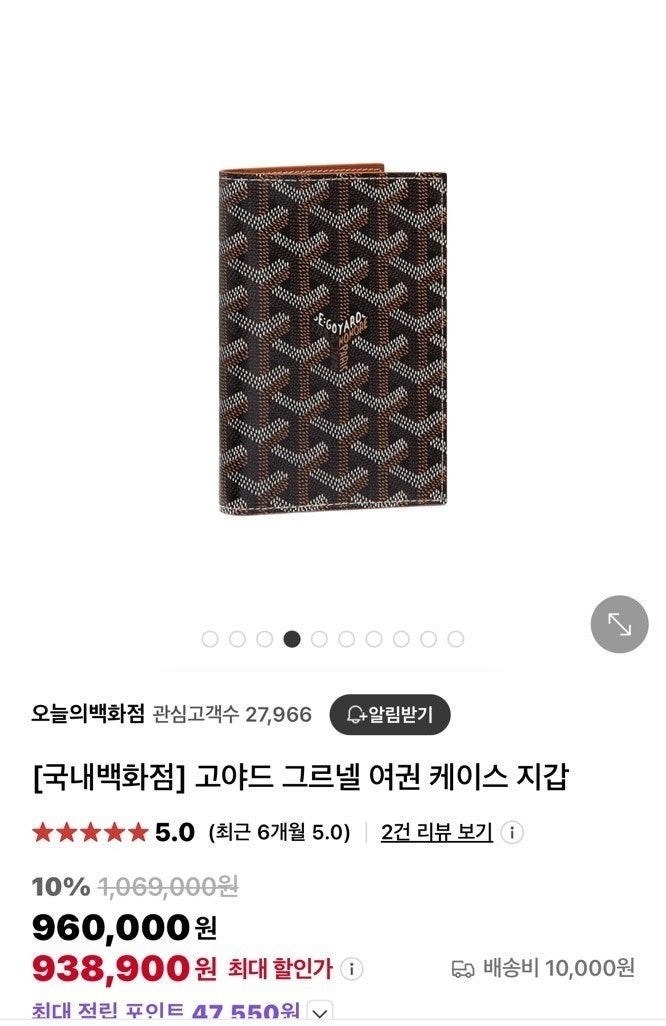Viewport: 666px width, 1026px height.
Task: Jump to the first image dot
Action: [x=210, y=639]
